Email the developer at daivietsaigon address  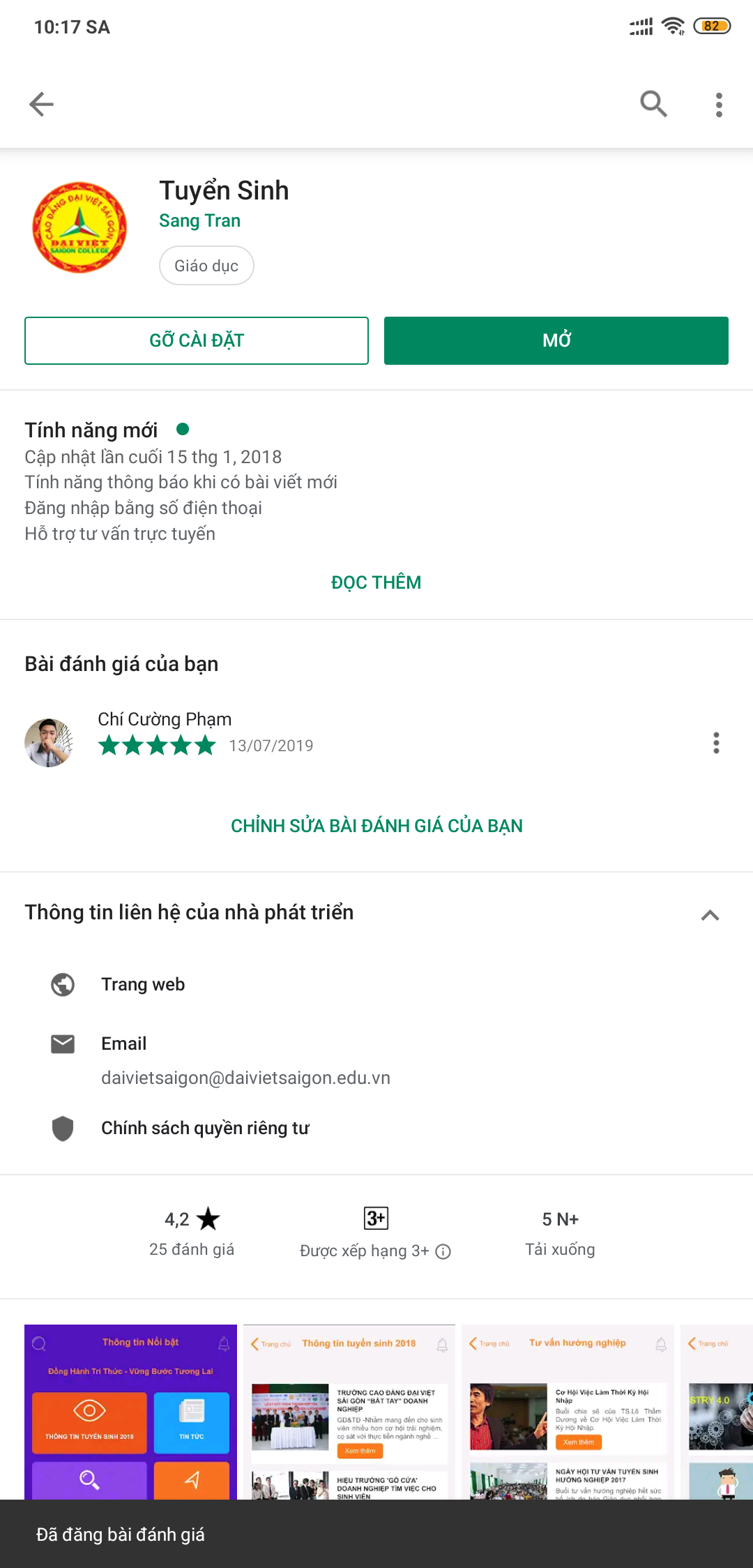coord(245,1078)
